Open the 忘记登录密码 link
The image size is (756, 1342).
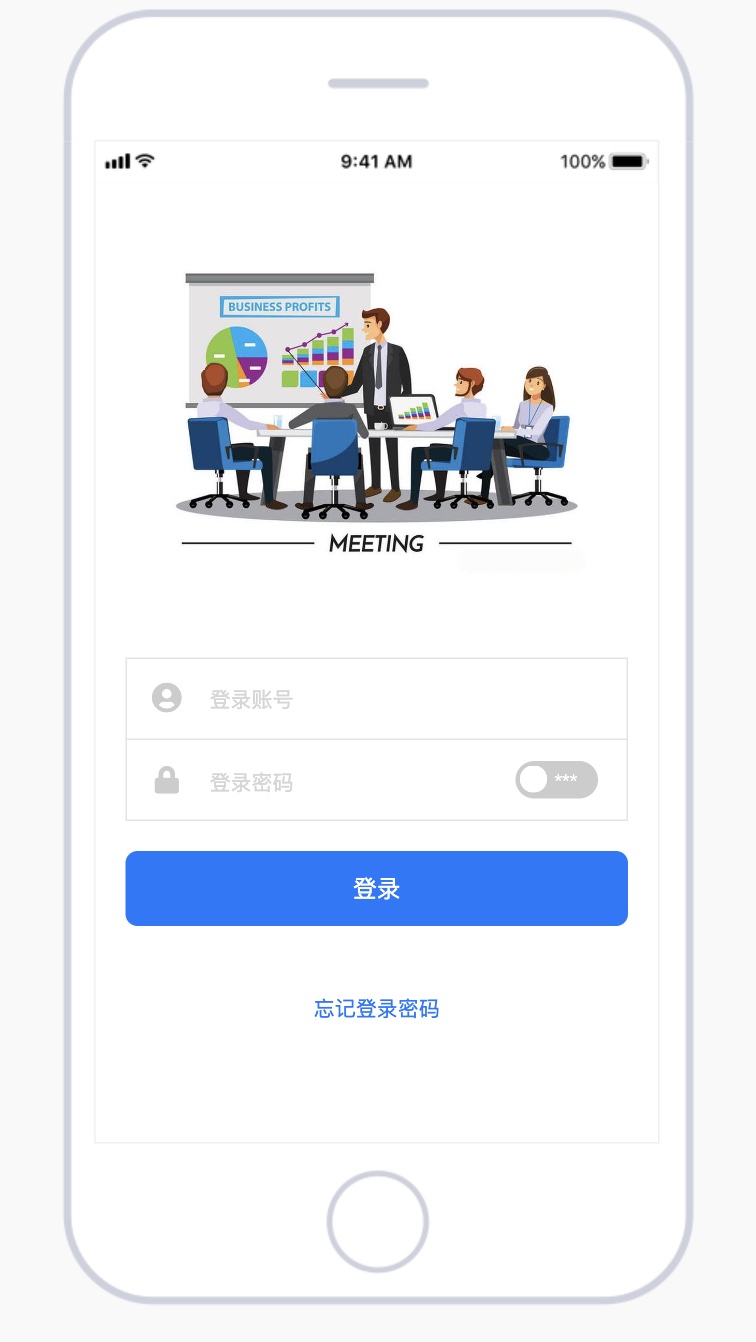coord(376,1008)
